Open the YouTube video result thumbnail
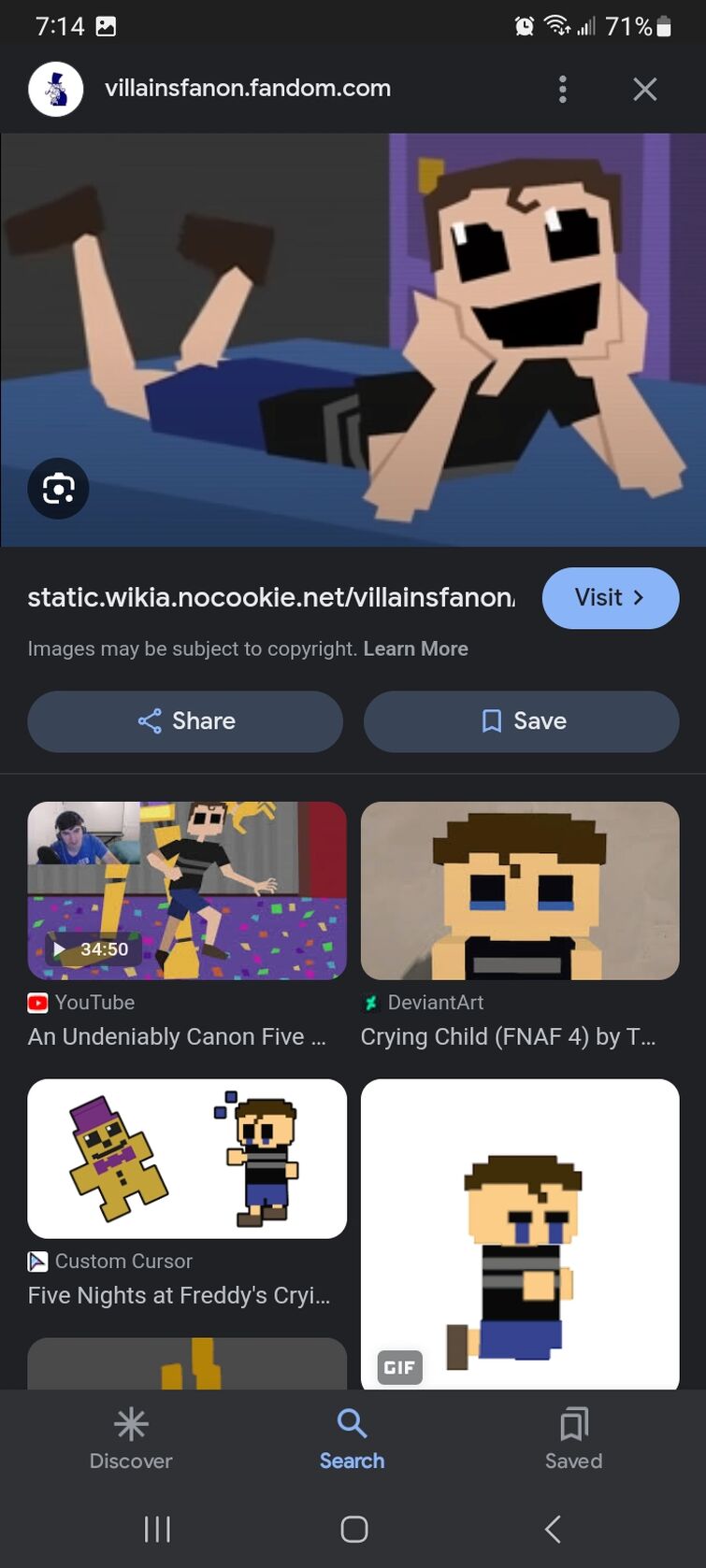 click(x=187, y=890)
